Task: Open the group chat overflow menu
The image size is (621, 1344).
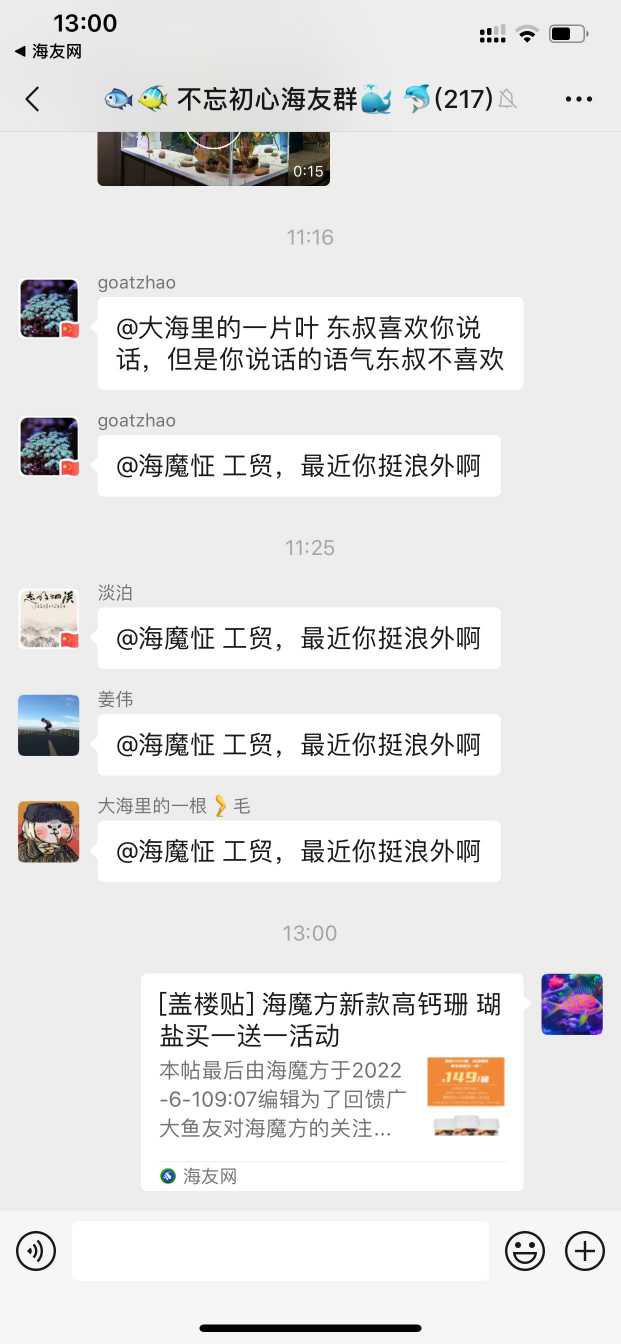Action: click(x=579, y=99)
